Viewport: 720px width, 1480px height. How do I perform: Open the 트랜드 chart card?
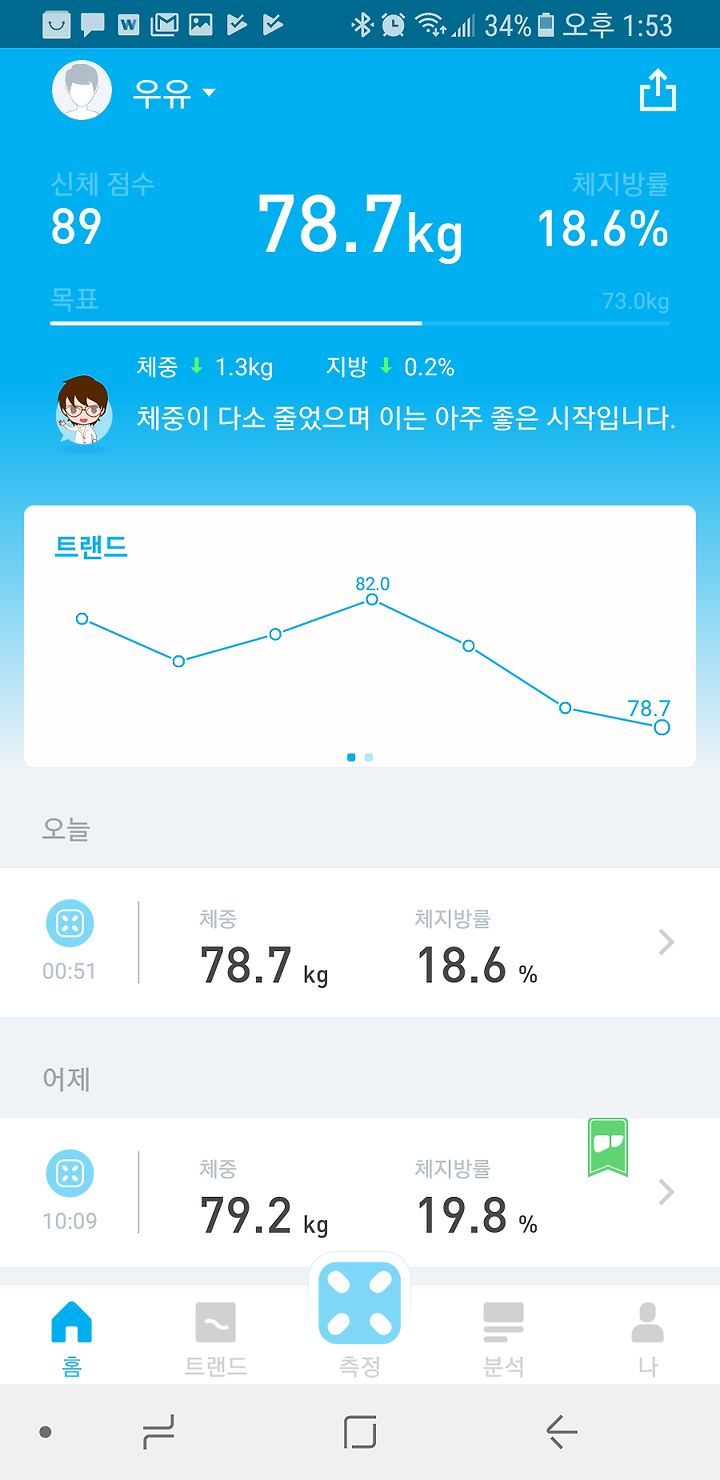360,636
